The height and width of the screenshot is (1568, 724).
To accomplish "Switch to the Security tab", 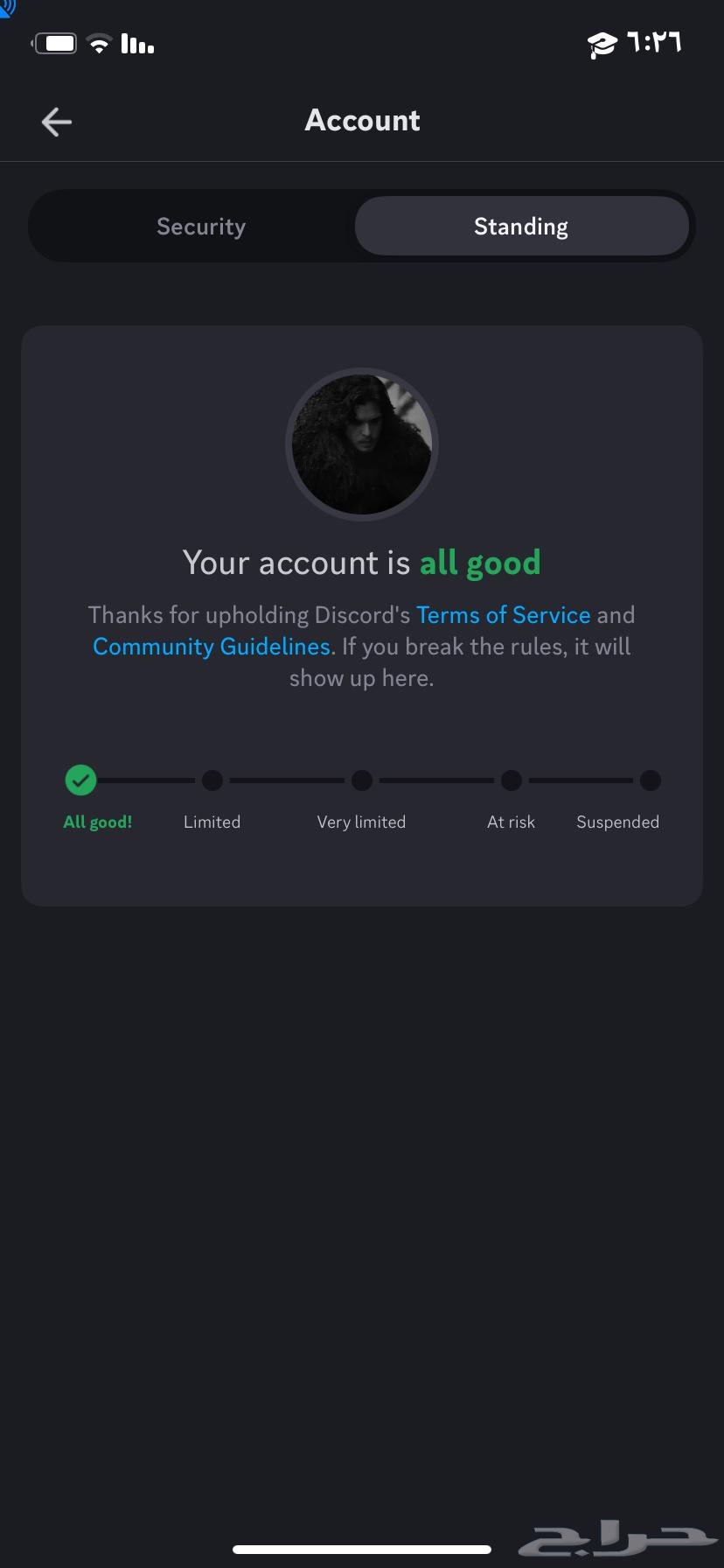I will [200, 226].
